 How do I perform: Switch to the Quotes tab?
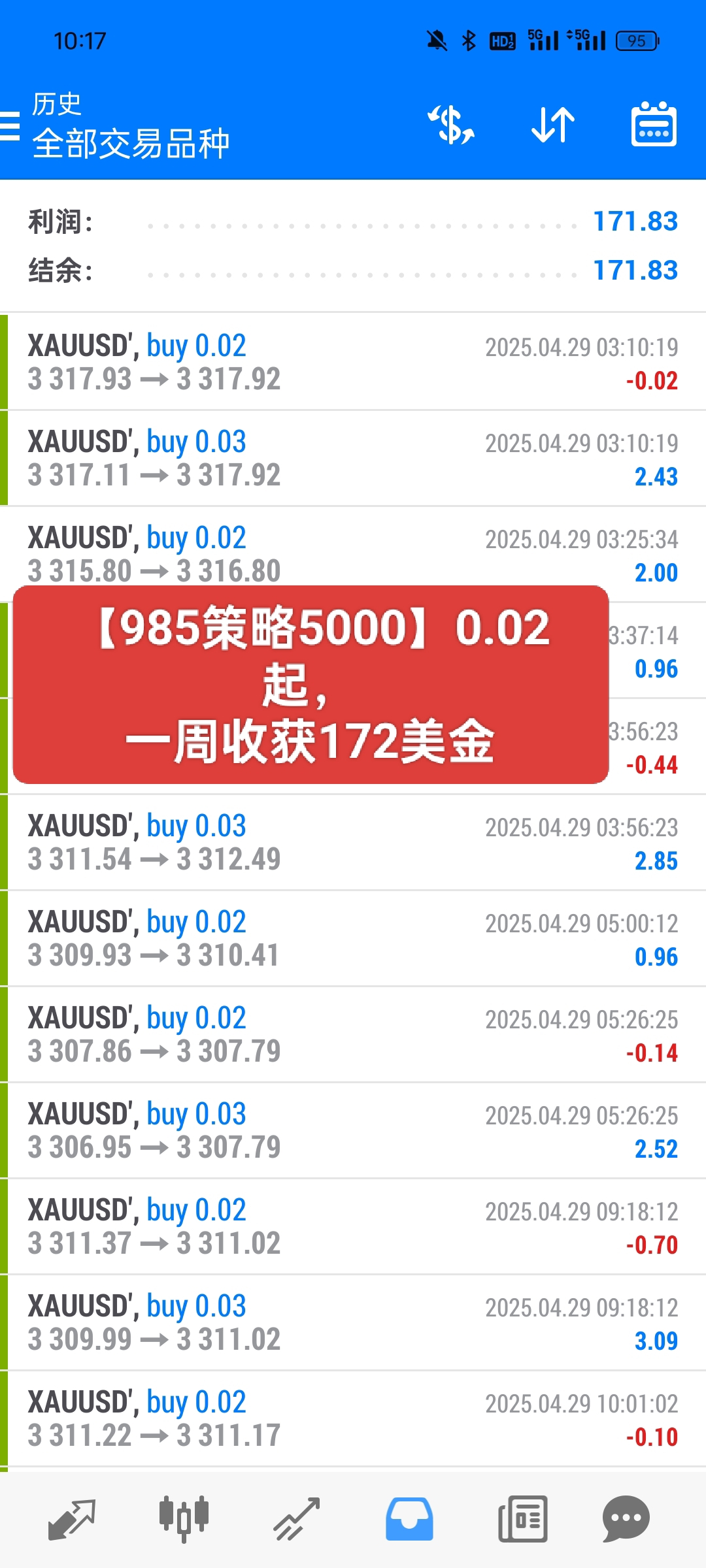(72, 1520)
